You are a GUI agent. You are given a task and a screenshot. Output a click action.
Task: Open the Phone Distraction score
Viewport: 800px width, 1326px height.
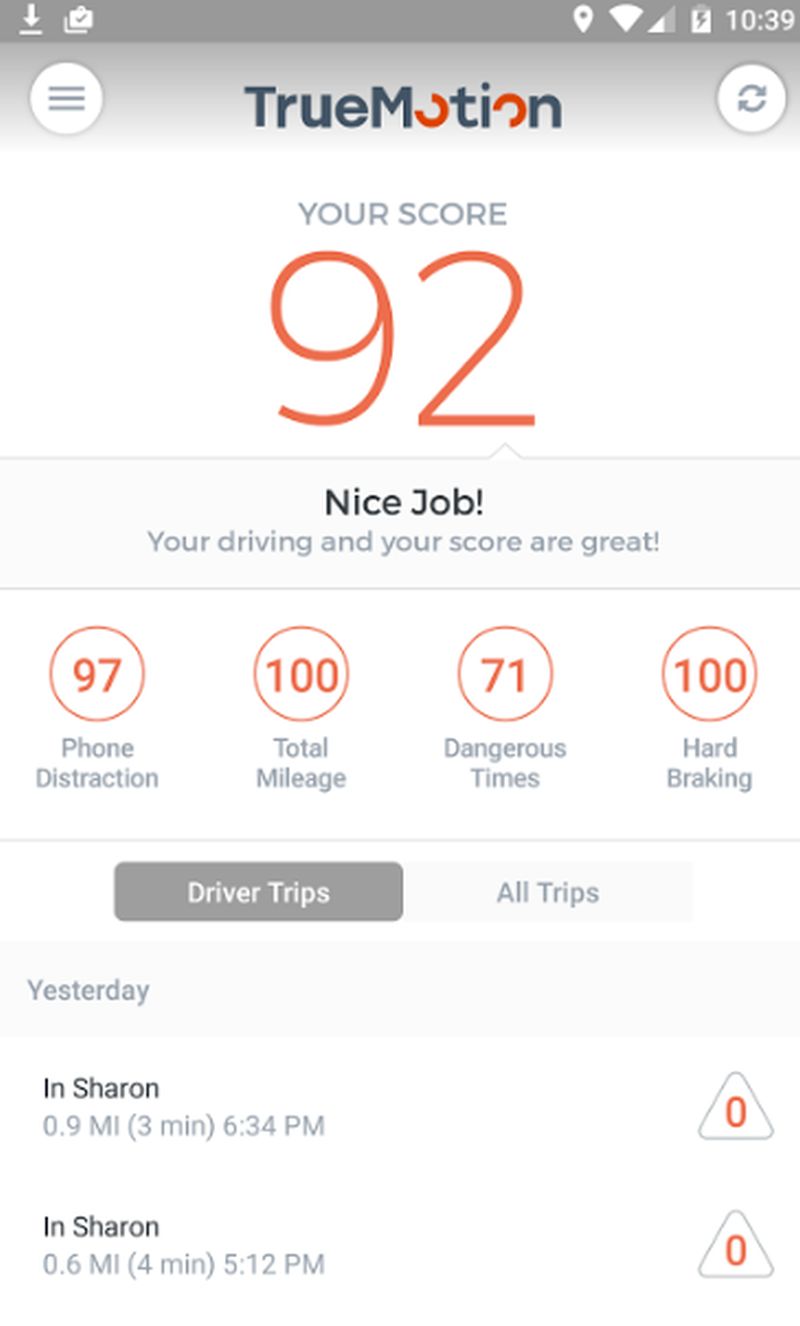(x=97, y=709)
